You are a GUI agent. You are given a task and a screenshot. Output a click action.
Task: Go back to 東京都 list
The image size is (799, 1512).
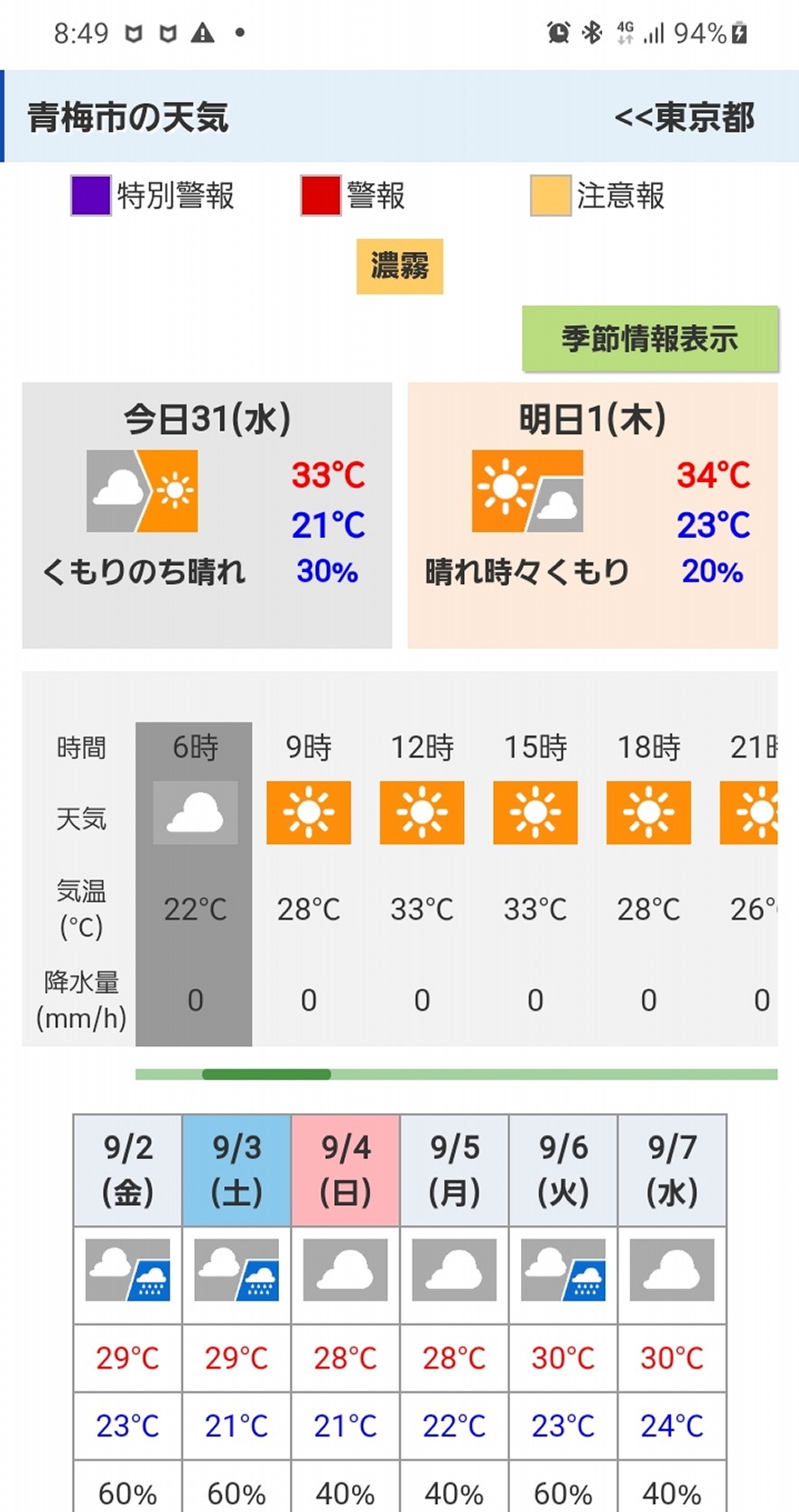pyautogui.click(x=683, y=117)
